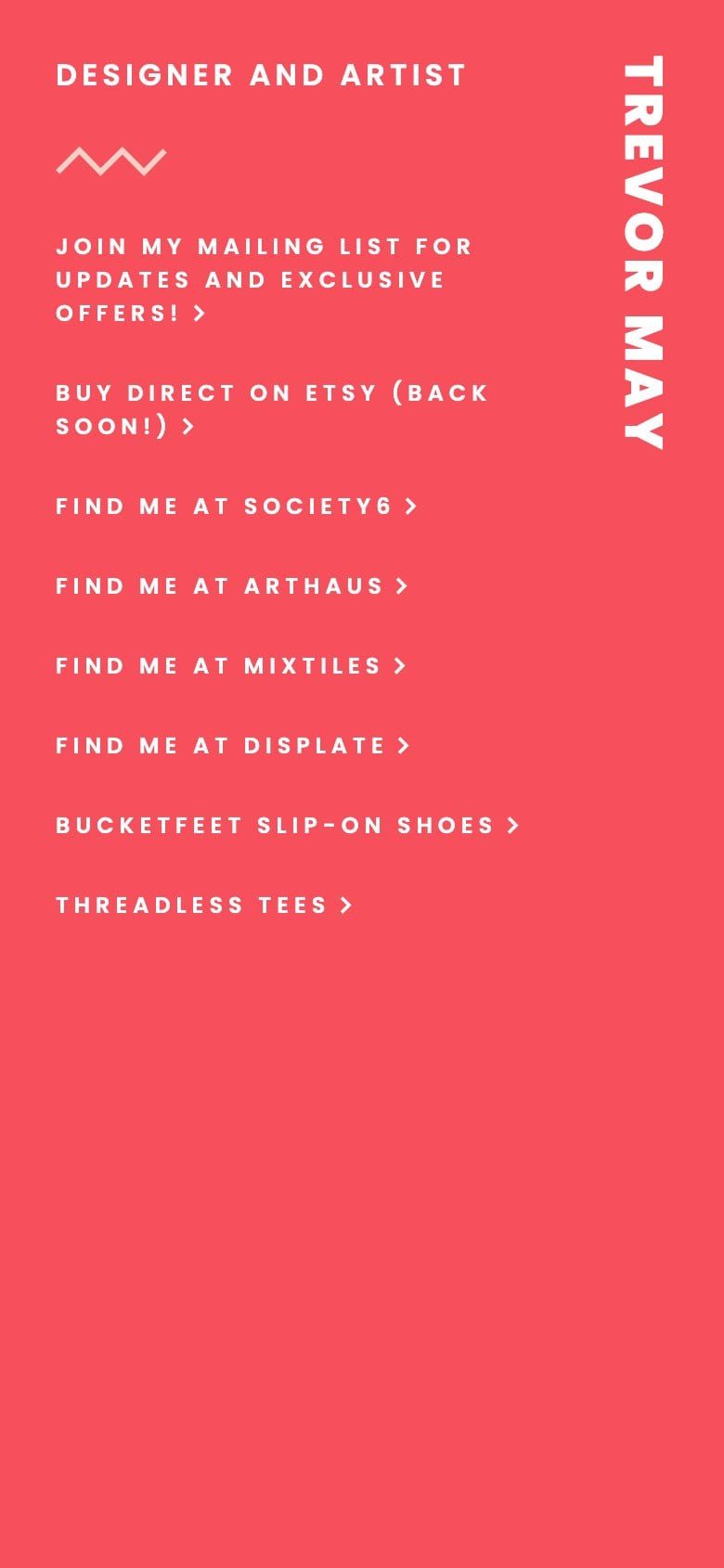Click the zigzag divider graphic
The width and height of the screenshot is (724, 1568).
(x=111, y=161)
